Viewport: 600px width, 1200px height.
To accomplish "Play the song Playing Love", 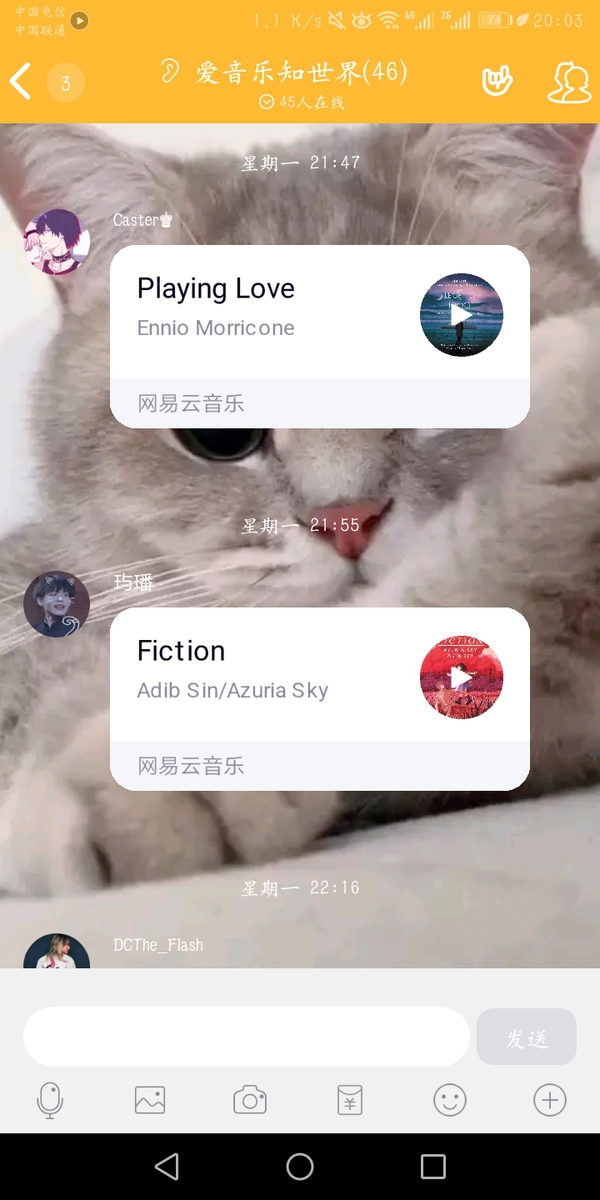I will pos(461,315).
